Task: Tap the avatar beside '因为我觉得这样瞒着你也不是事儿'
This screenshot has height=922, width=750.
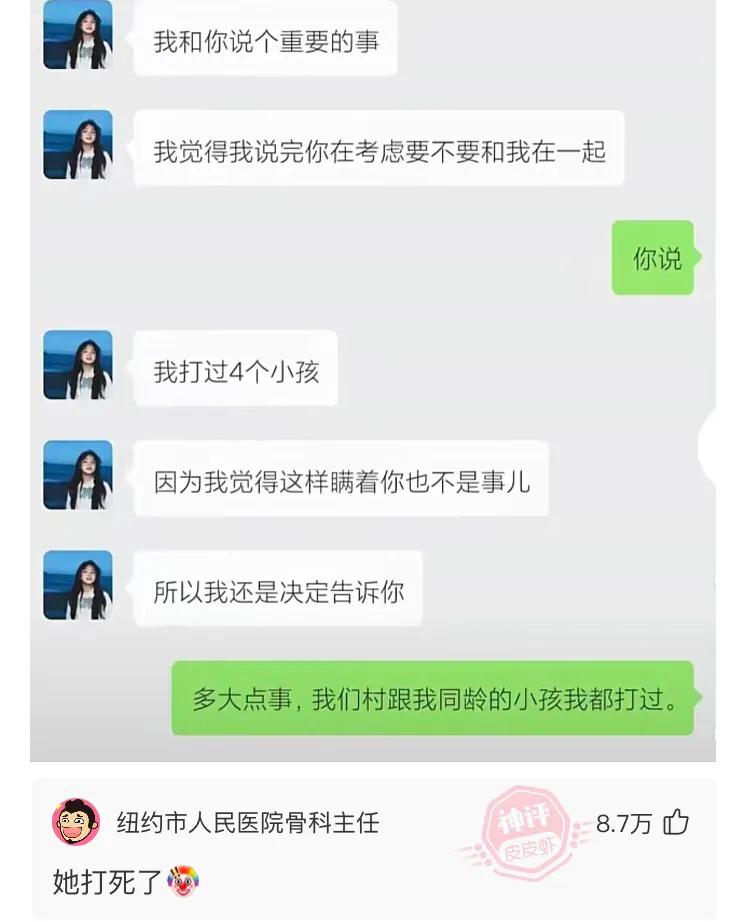Action: (x=77, y=478)
